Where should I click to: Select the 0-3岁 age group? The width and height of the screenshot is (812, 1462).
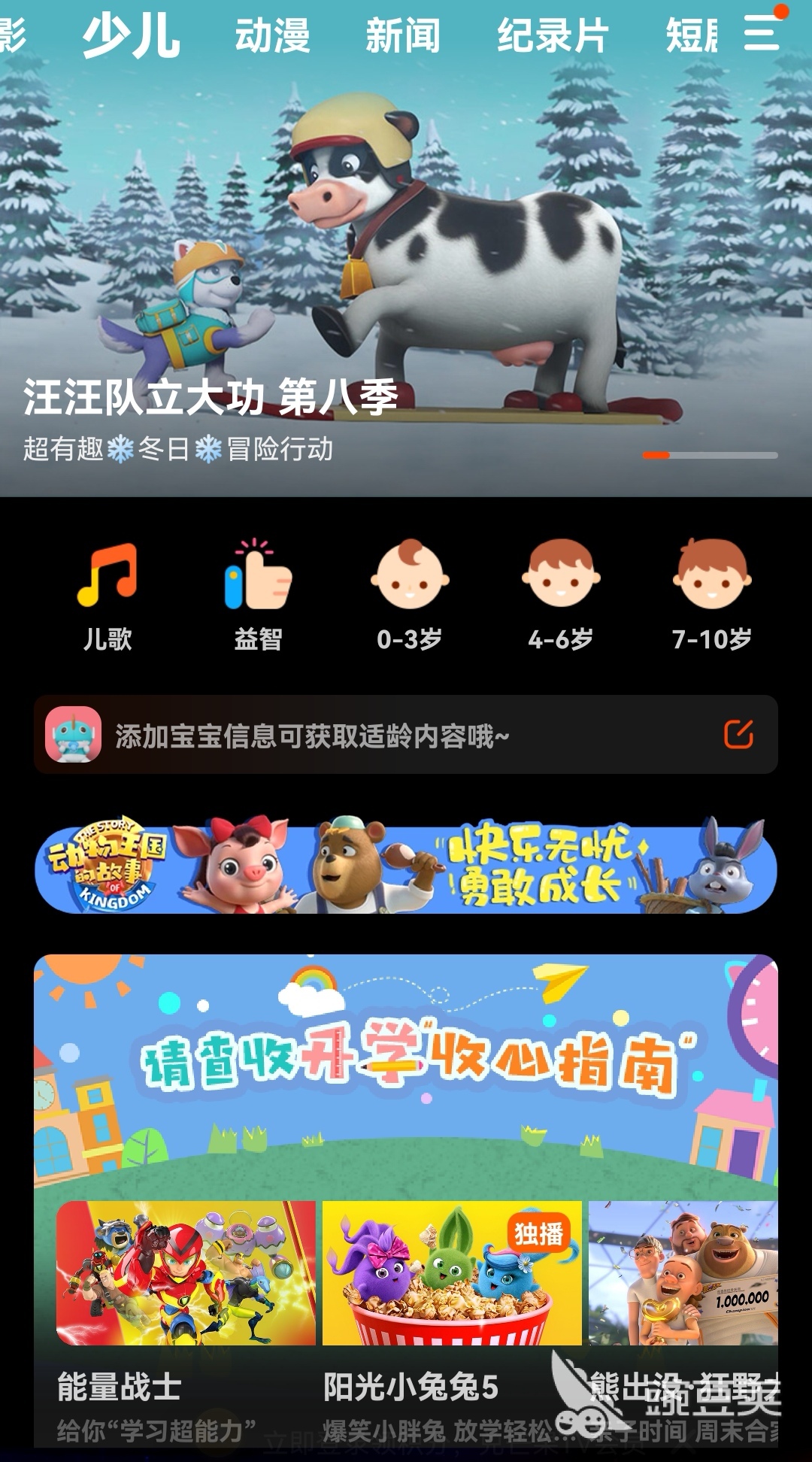point(409,594)
